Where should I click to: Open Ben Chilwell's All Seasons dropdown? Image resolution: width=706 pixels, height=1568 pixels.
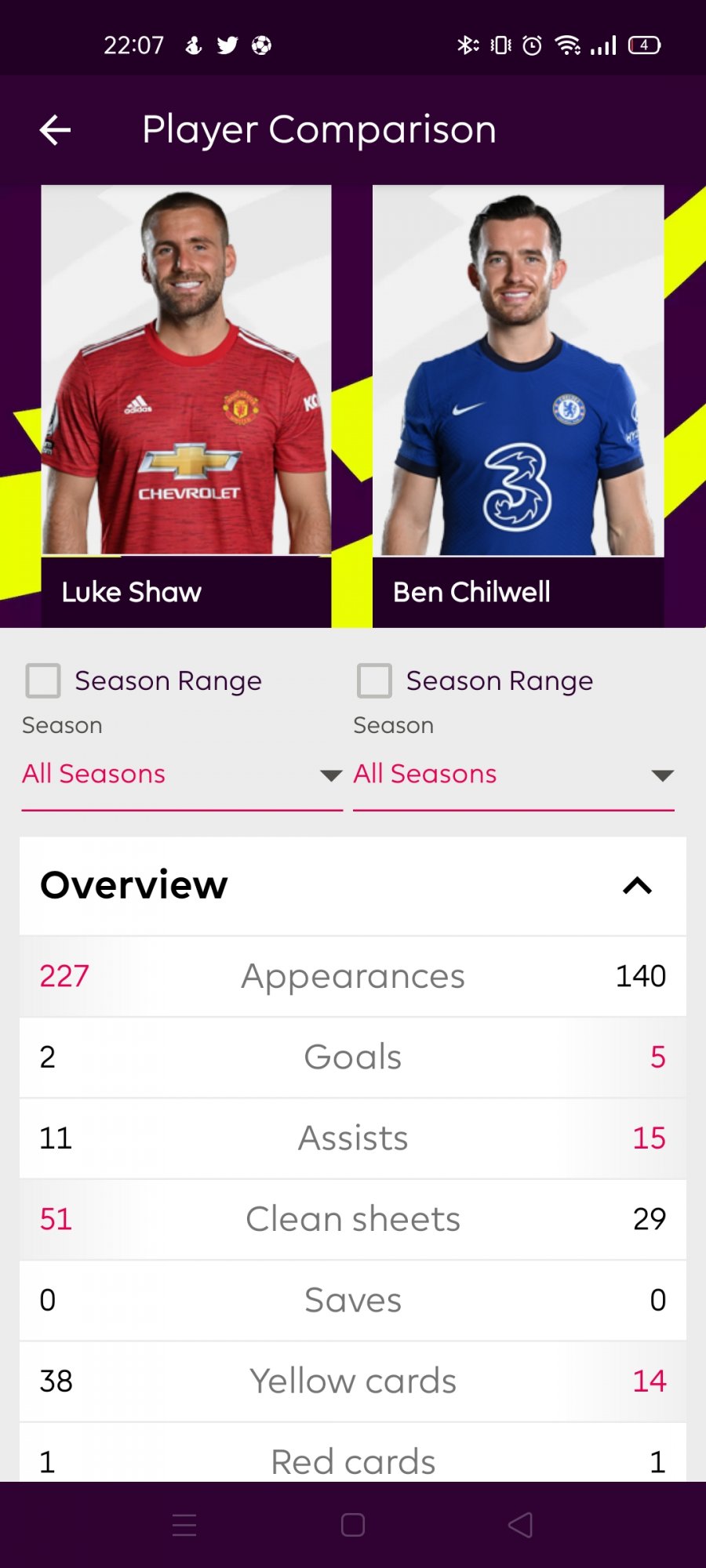[513, 775]
